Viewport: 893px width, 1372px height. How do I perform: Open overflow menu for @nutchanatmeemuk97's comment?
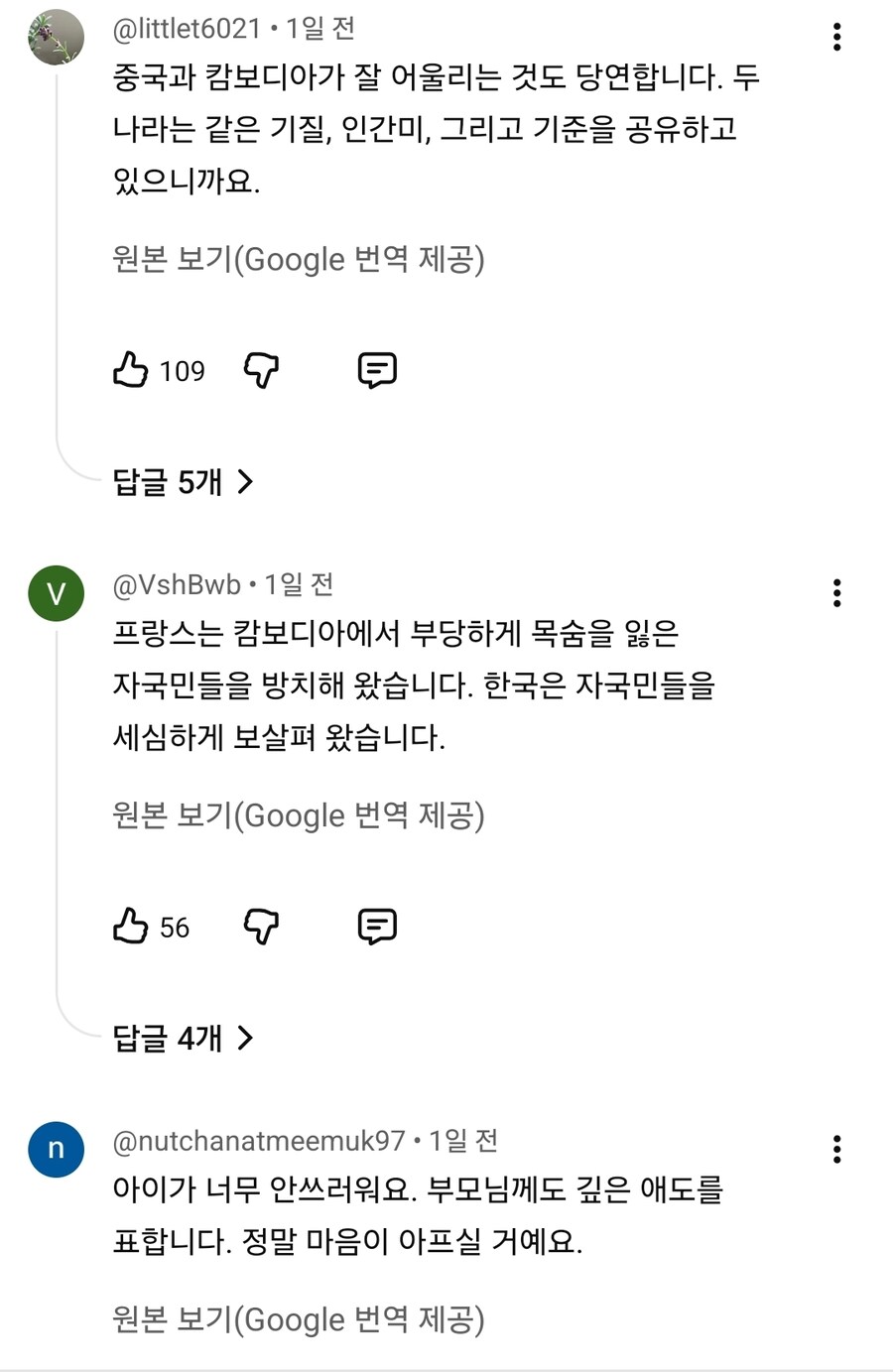pos(837,1149)
